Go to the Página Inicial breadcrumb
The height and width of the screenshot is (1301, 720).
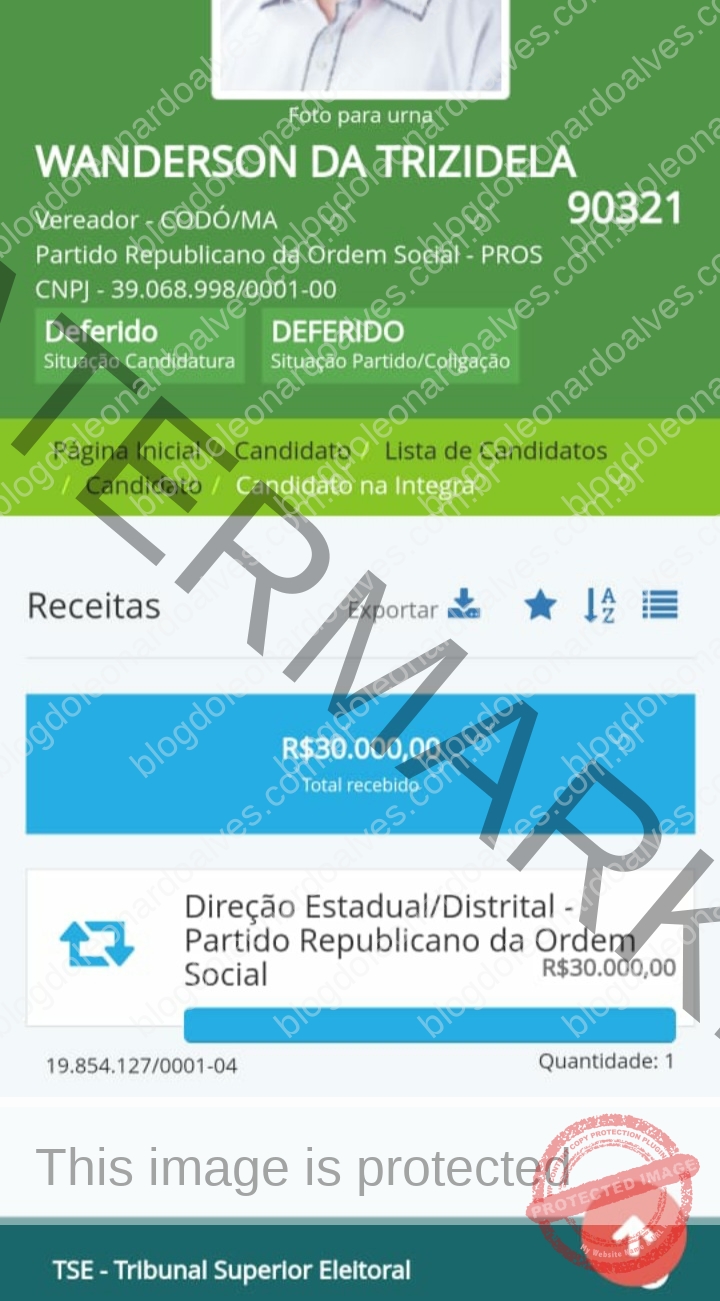click(x=127, y=451)
